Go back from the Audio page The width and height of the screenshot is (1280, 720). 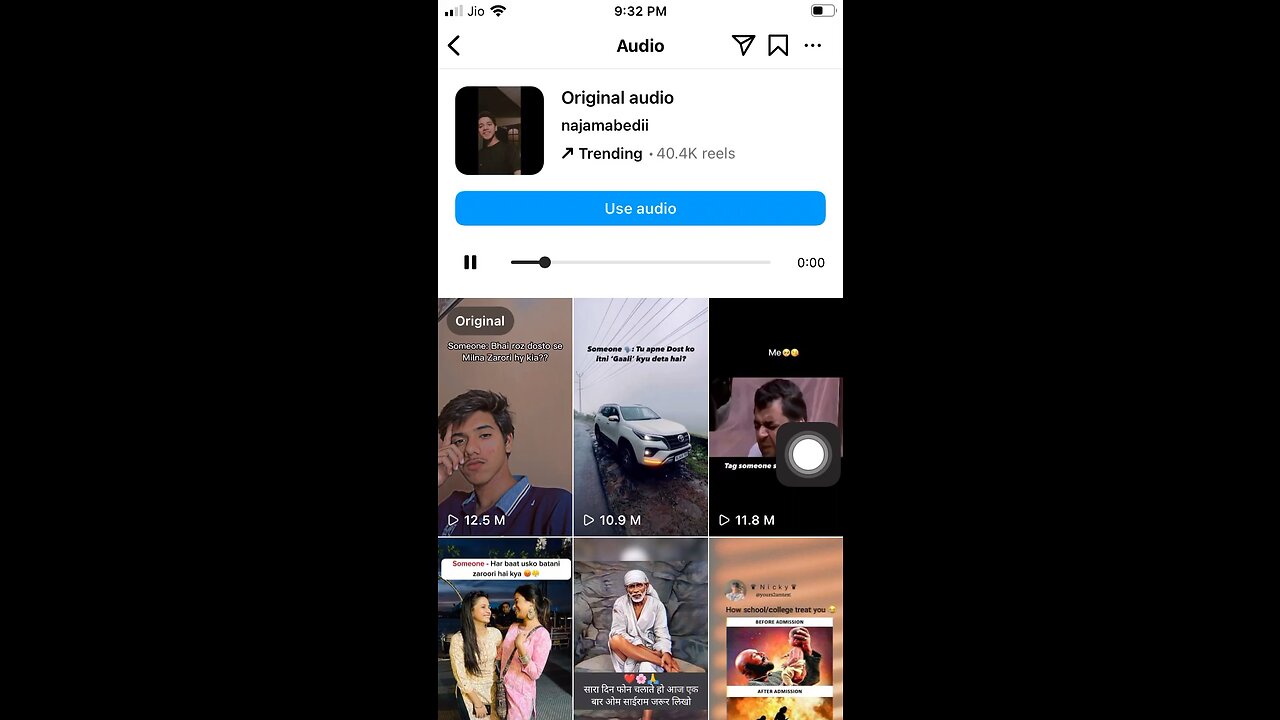click(454, 46)
